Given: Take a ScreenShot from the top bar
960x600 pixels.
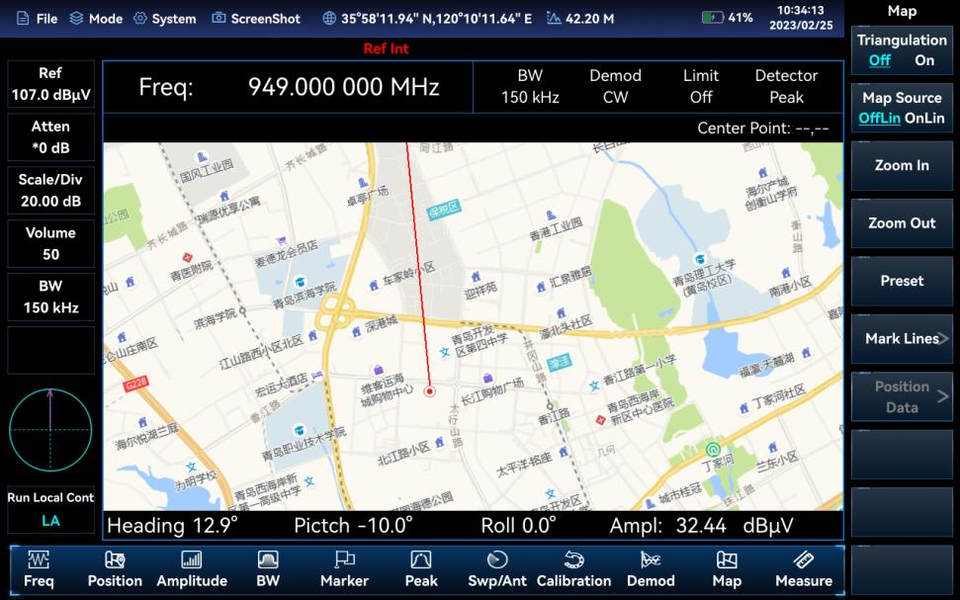Looking at the screenshot, I should click(x=256, y=18).
